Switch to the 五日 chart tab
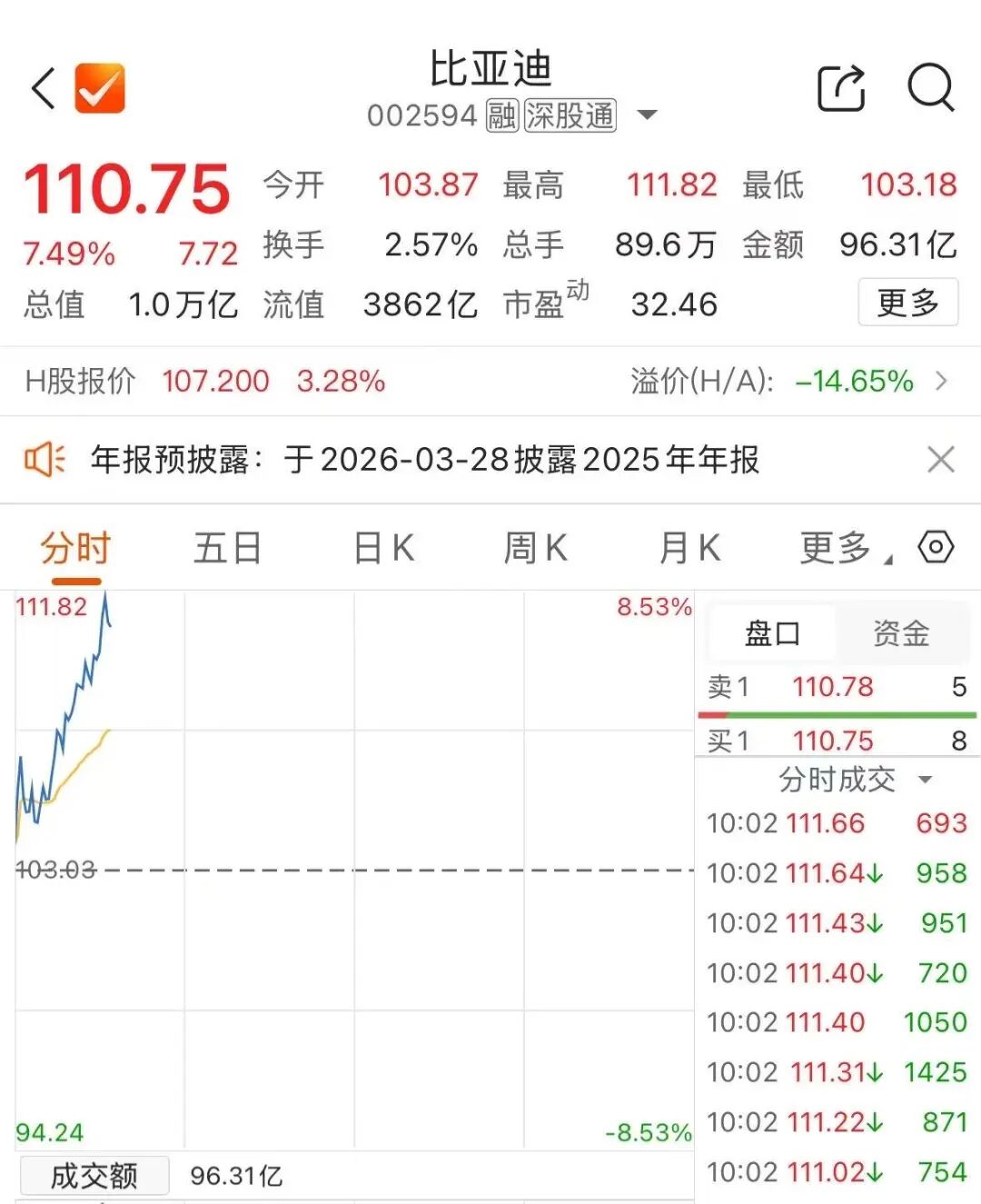981x1204 pixels. click(228, 548)
